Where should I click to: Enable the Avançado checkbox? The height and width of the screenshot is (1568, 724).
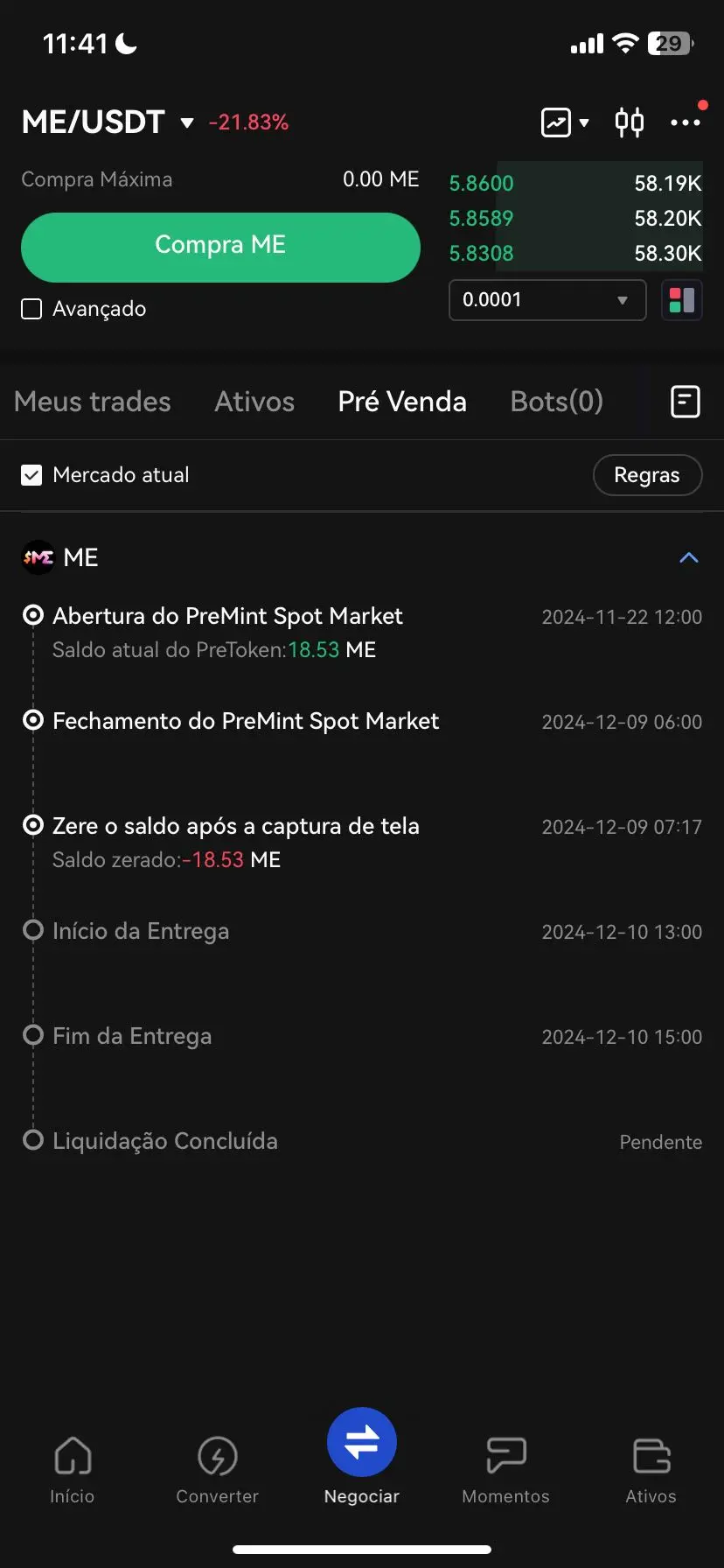click(31, 309)
